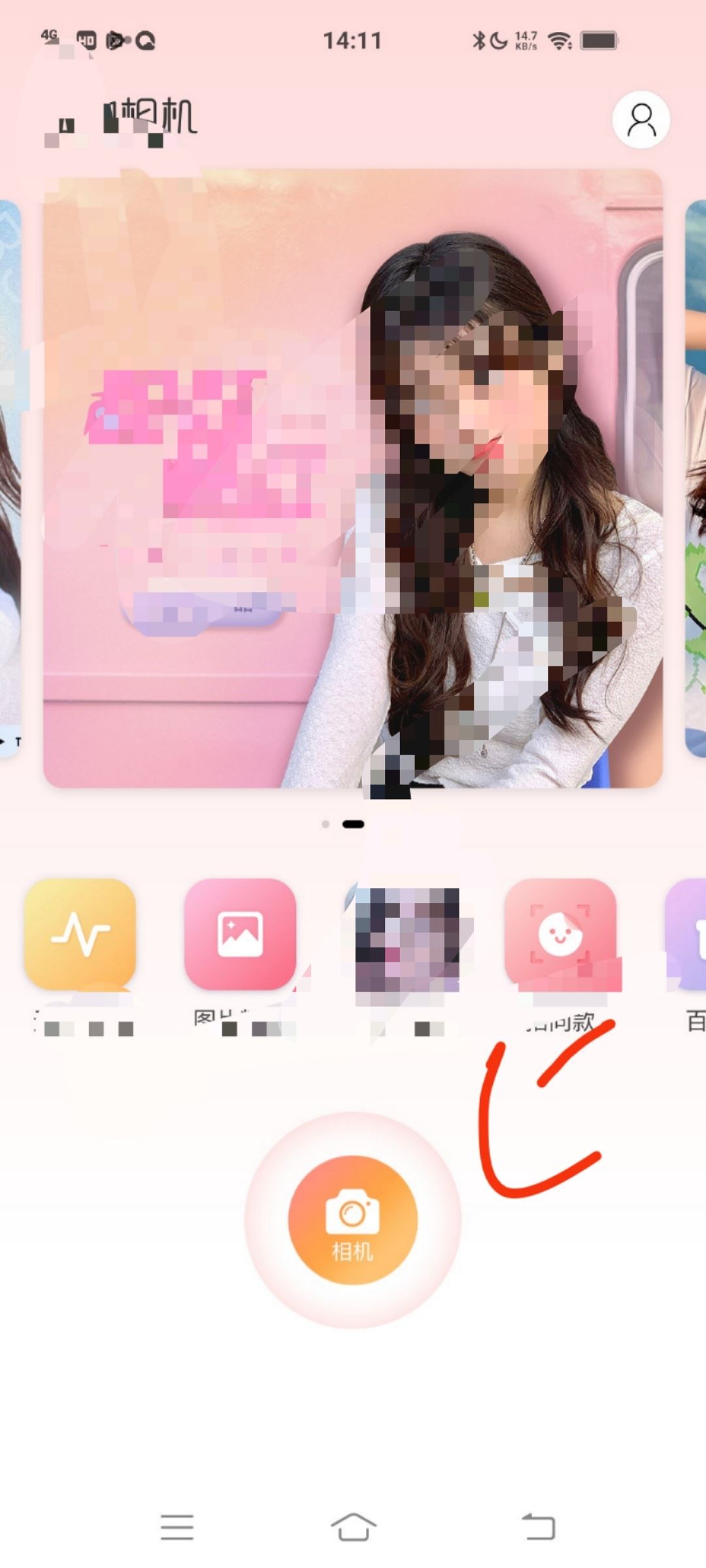This screenshot has width=706, height=1568.
Task: Open the pink picture feature icon
Action: click(240, 934)
